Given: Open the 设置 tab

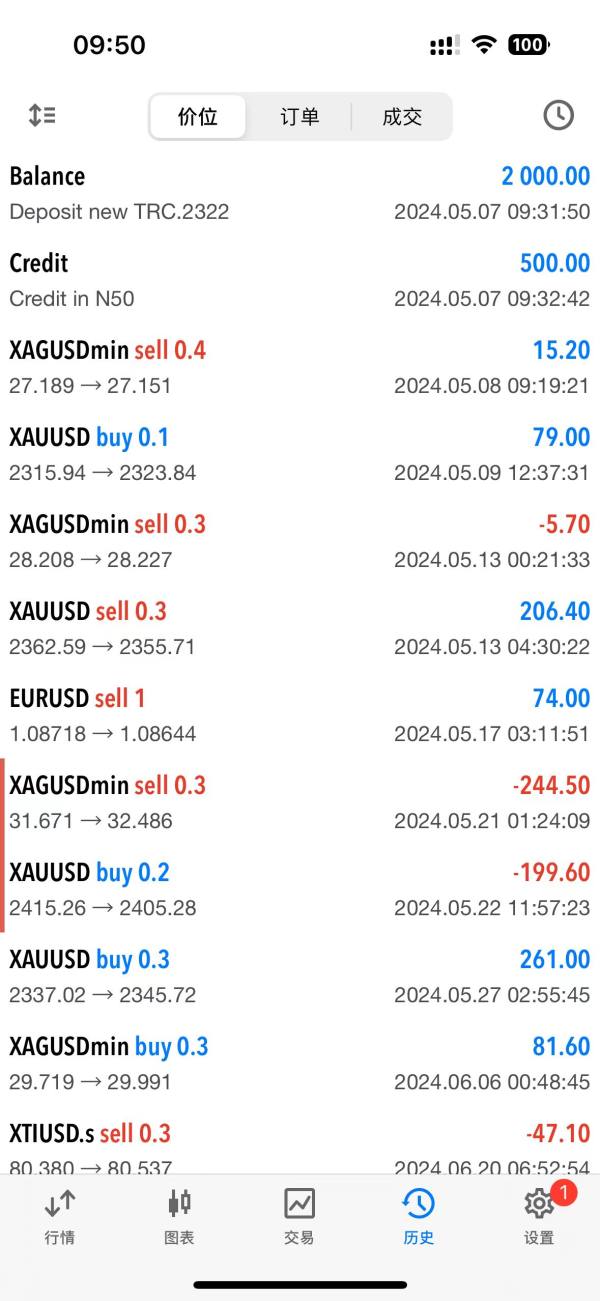Looking at the screenshot, I should pyautogui.click(x=539, y=1215).
